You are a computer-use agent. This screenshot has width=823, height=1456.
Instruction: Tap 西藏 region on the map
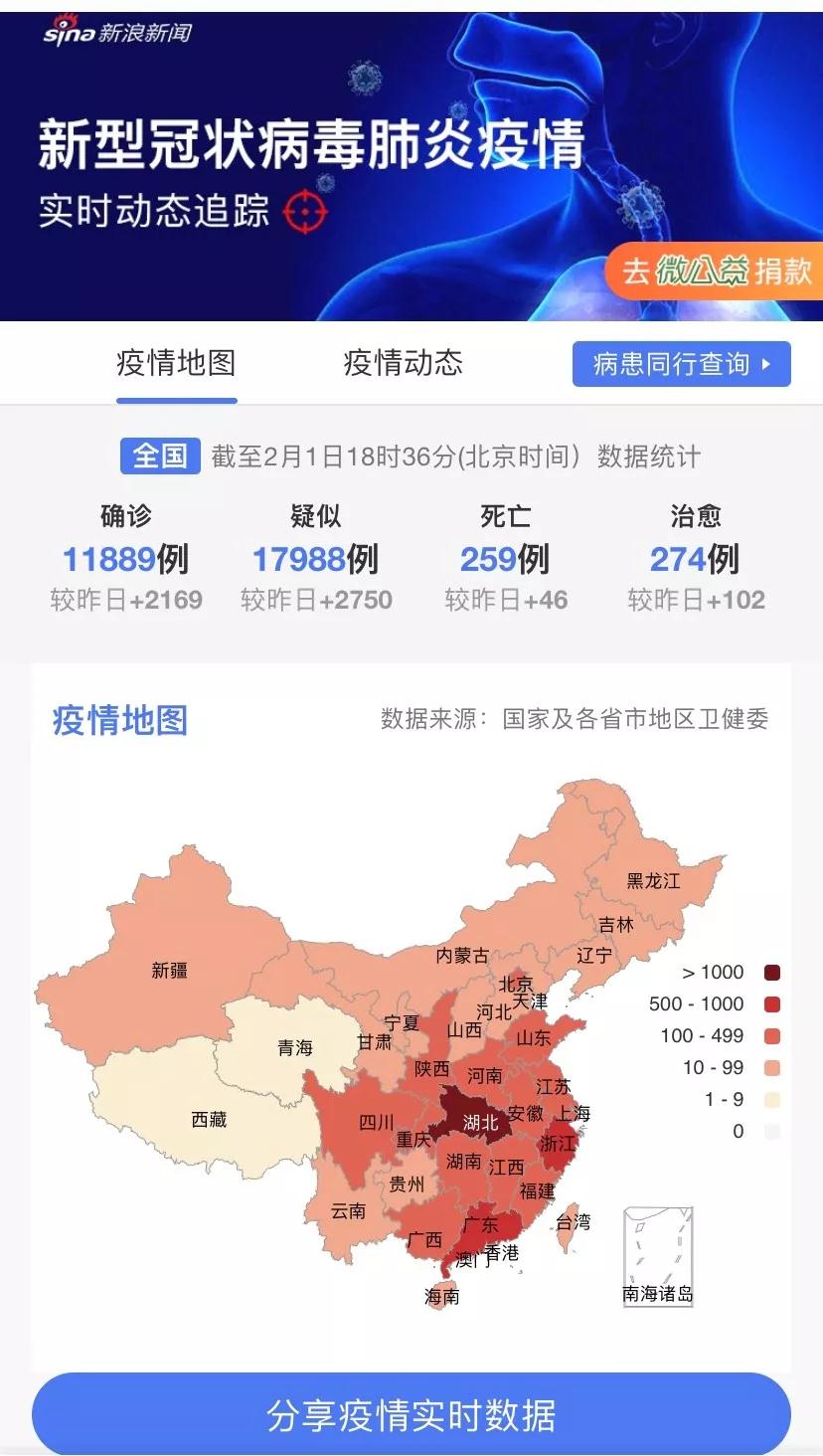pos(209,1119)
